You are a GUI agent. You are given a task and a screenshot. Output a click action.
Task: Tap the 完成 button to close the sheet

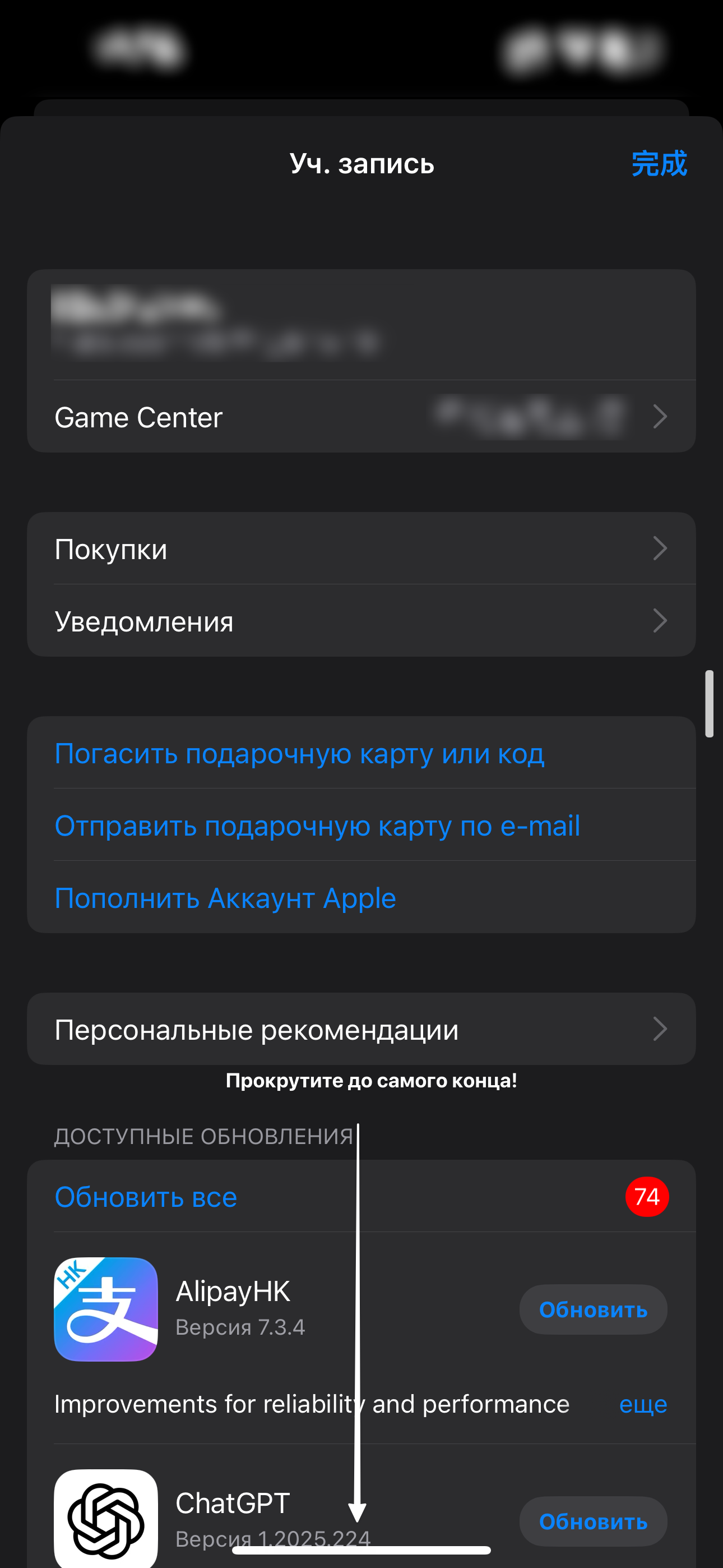coord(659,163)
